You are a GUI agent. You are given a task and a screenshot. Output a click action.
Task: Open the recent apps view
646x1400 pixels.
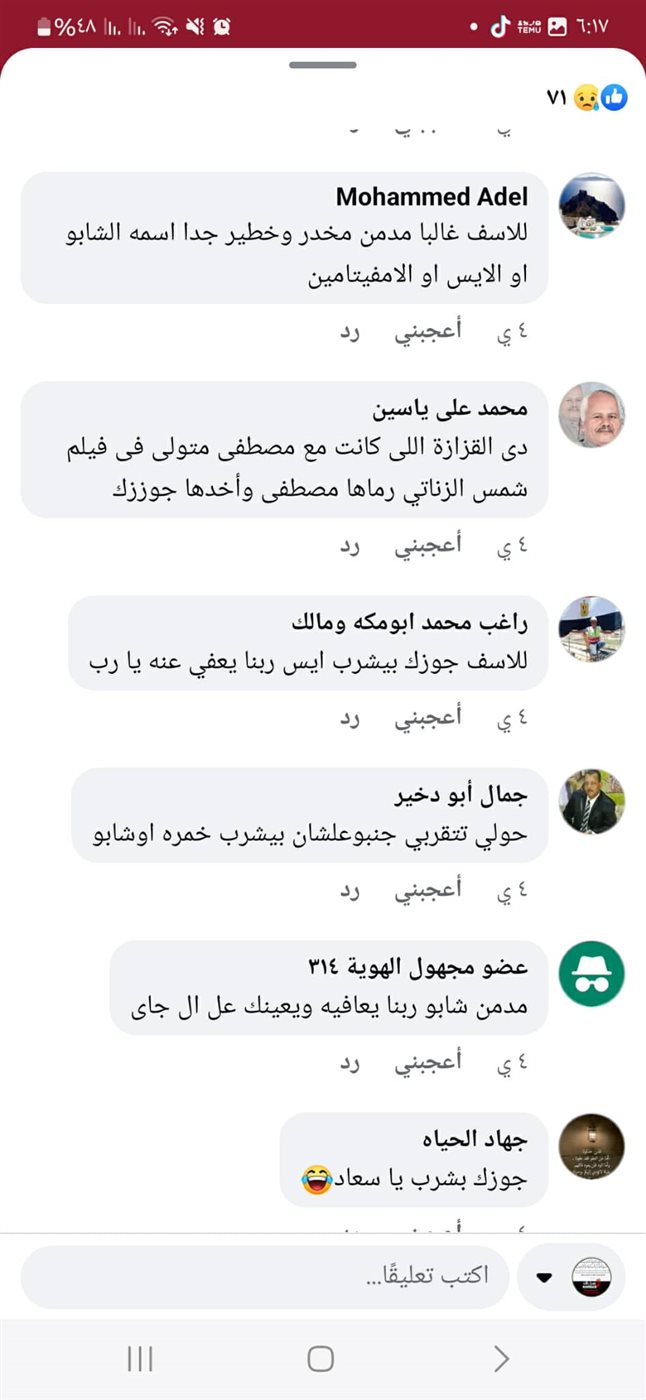(140, 1358)
